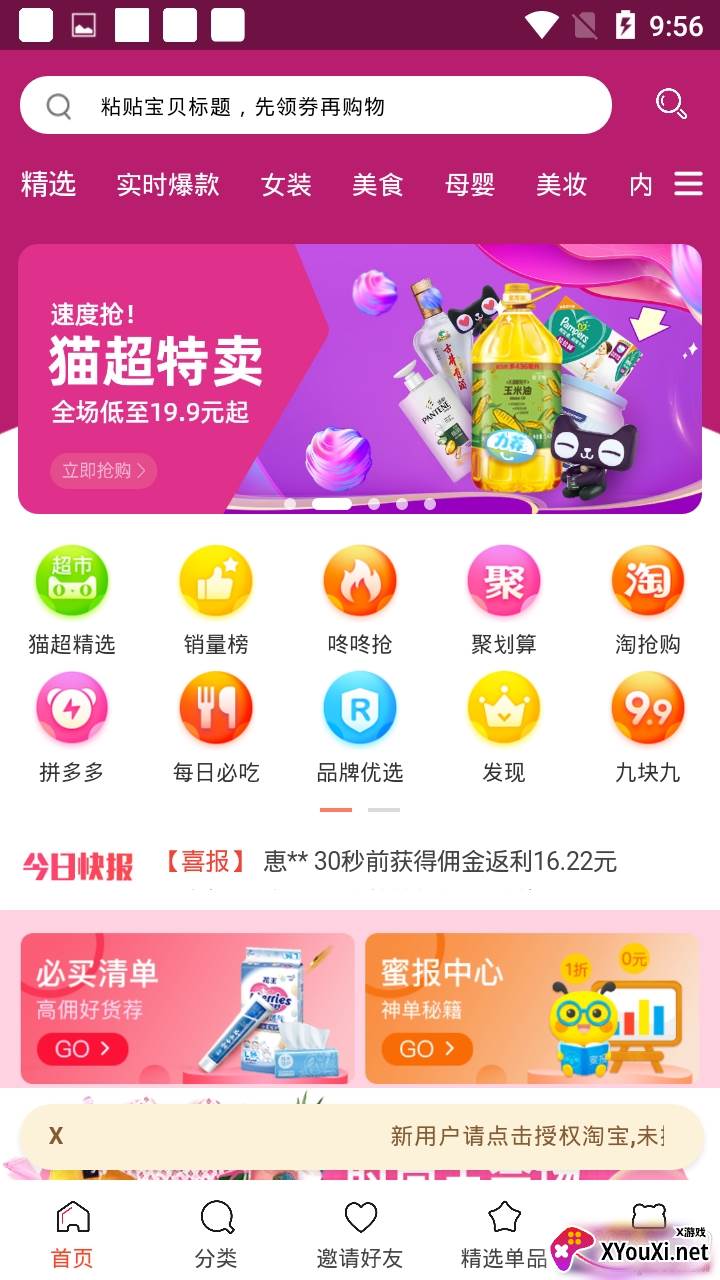Select the 美食 category tab
Screen dimensions: 720x1280
pos(377,185)
